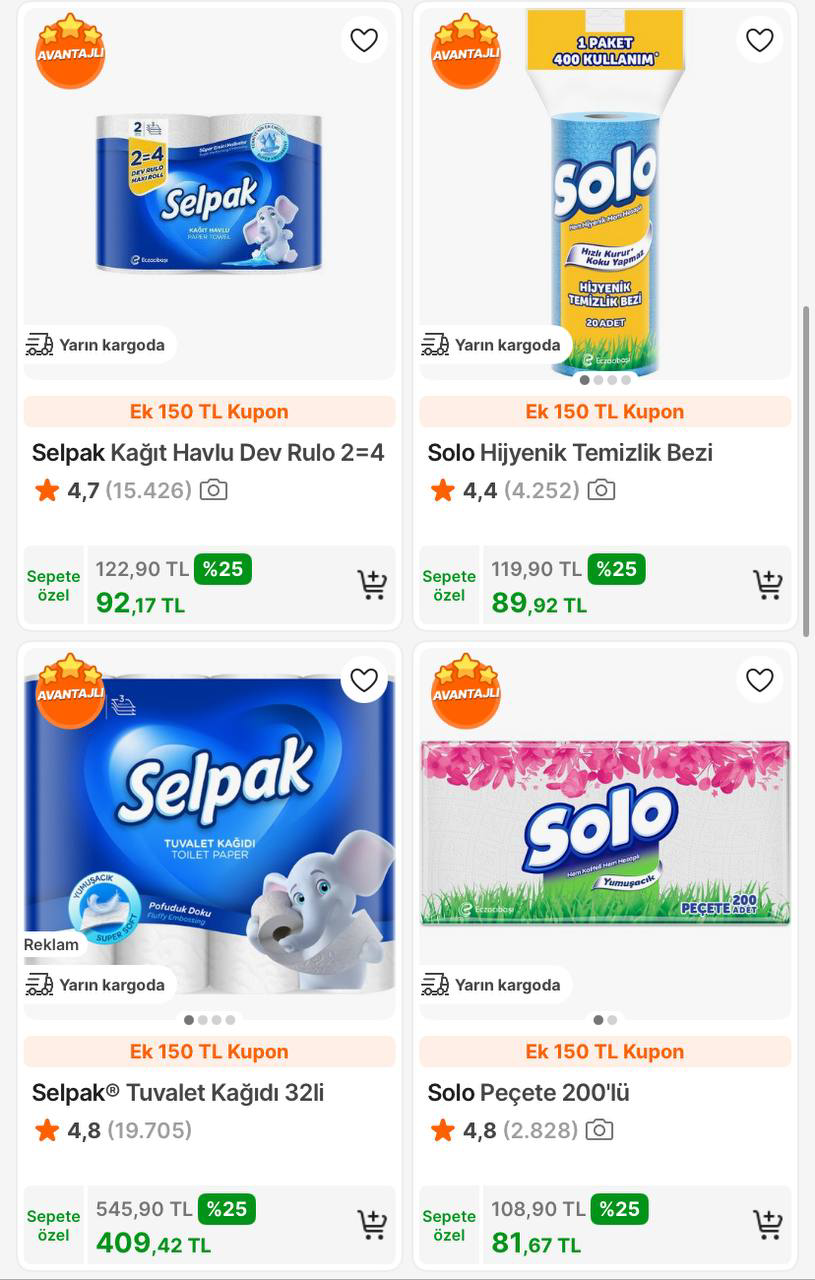Open third image dot on Selpak Tuvalet Kağıdı
815x1280 pixels.
tap(216, 1021)
